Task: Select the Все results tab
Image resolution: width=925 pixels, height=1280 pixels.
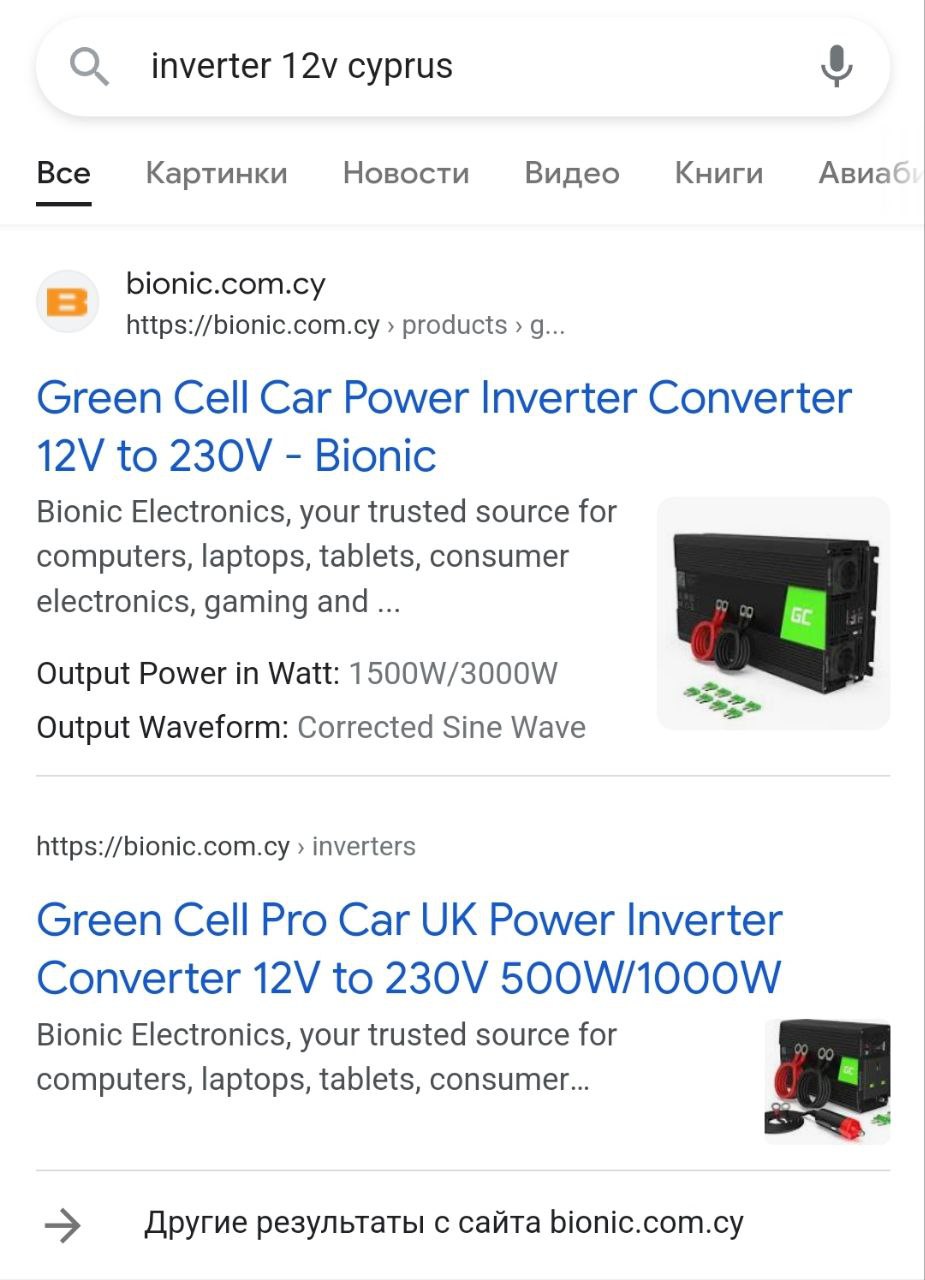Action: (x=64, y=173)
